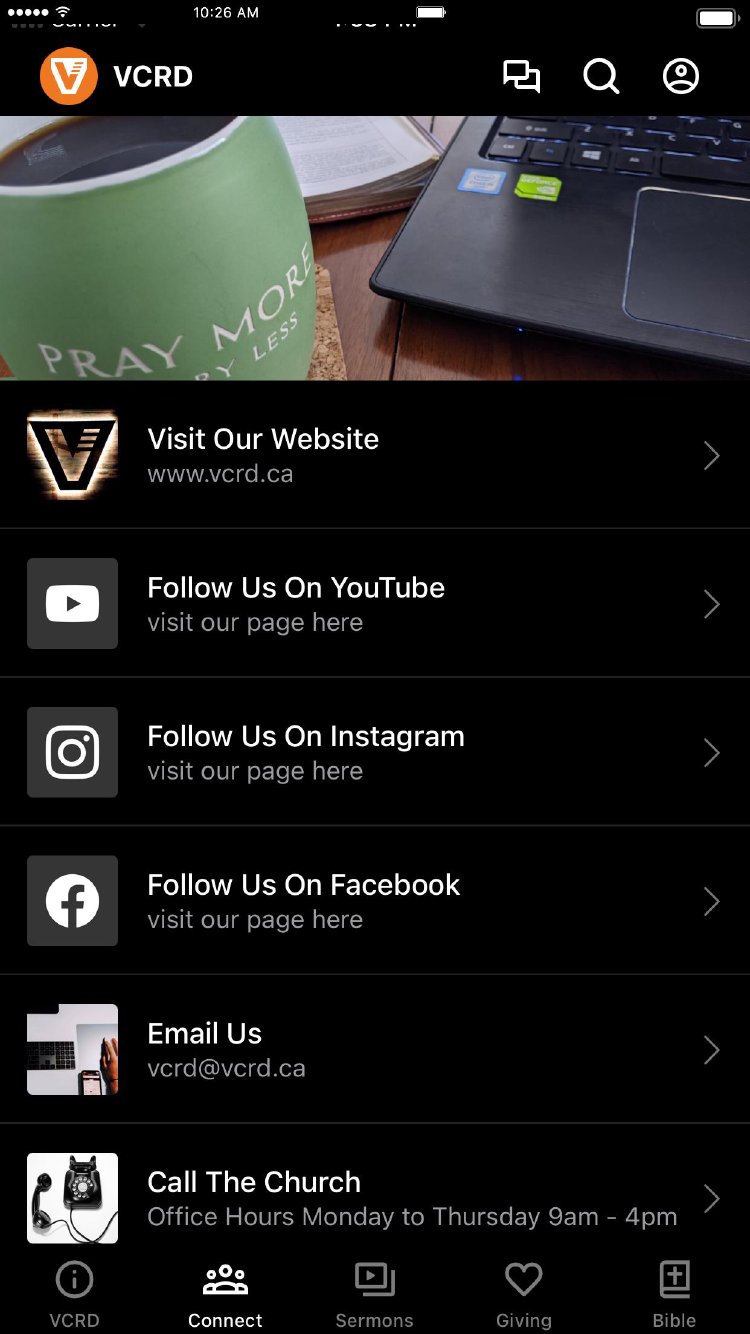
Task: Go to the Giving tab
Action: [524, 1294]
